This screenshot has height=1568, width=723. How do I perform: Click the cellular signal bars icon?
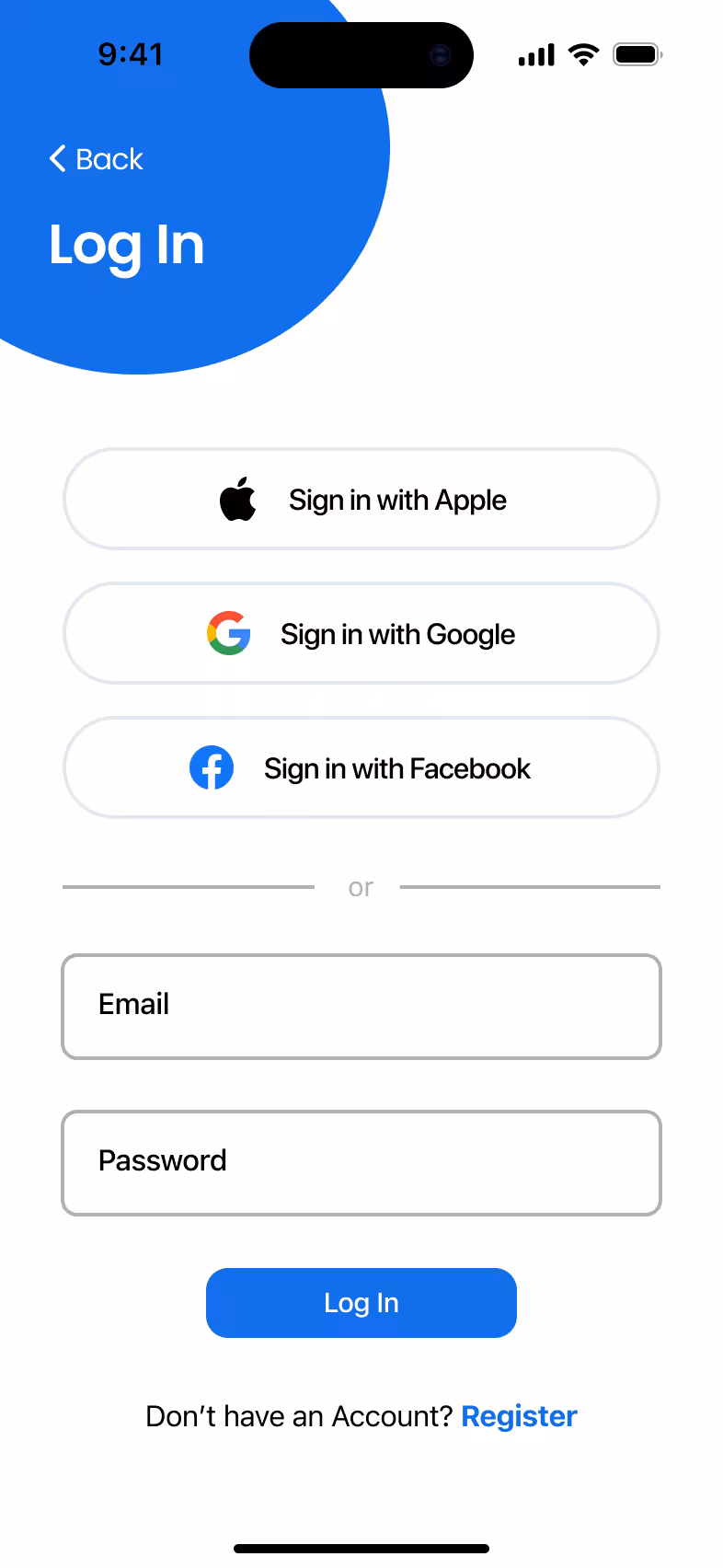[535, 55]
